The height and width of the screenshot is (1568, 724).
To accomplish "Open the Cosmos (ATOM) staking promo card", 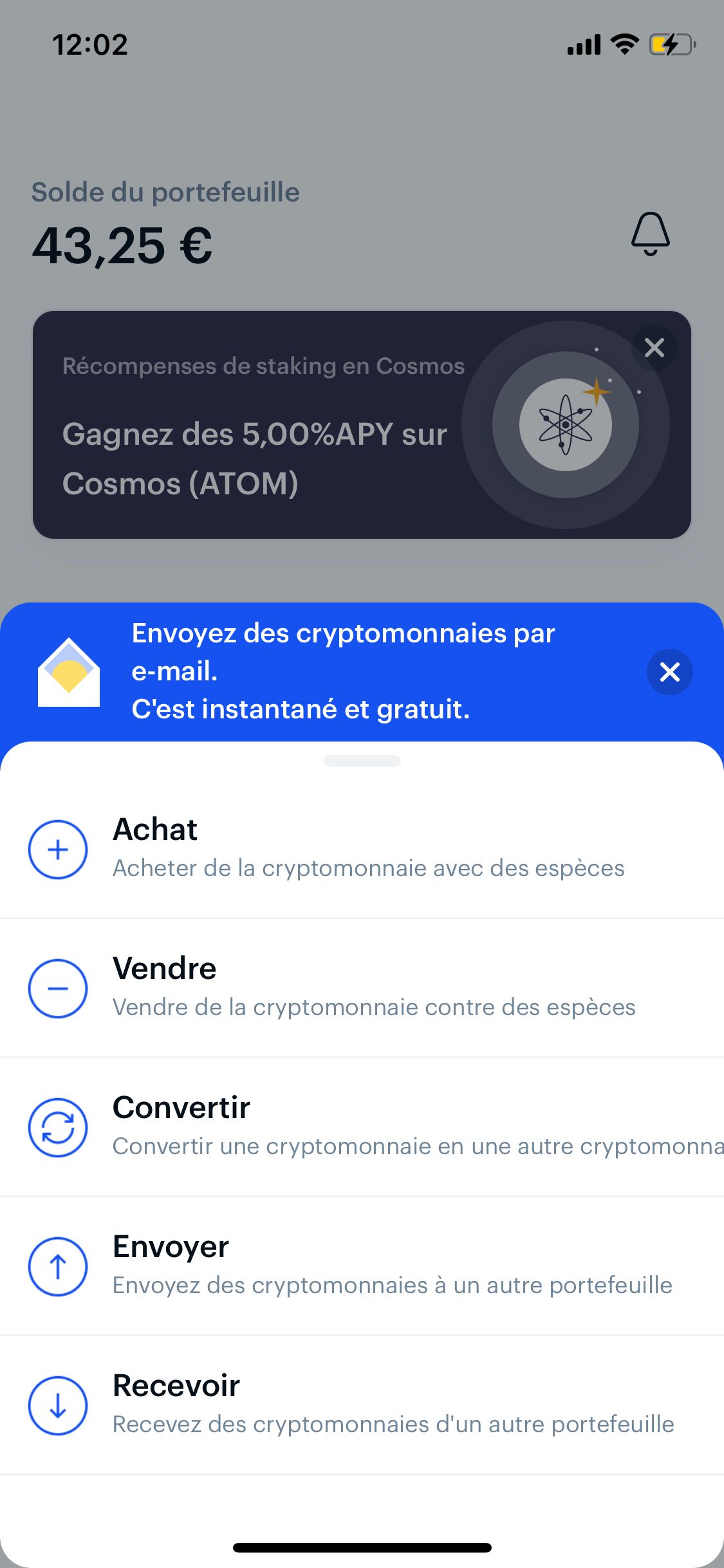I will [x=257, y=451].
